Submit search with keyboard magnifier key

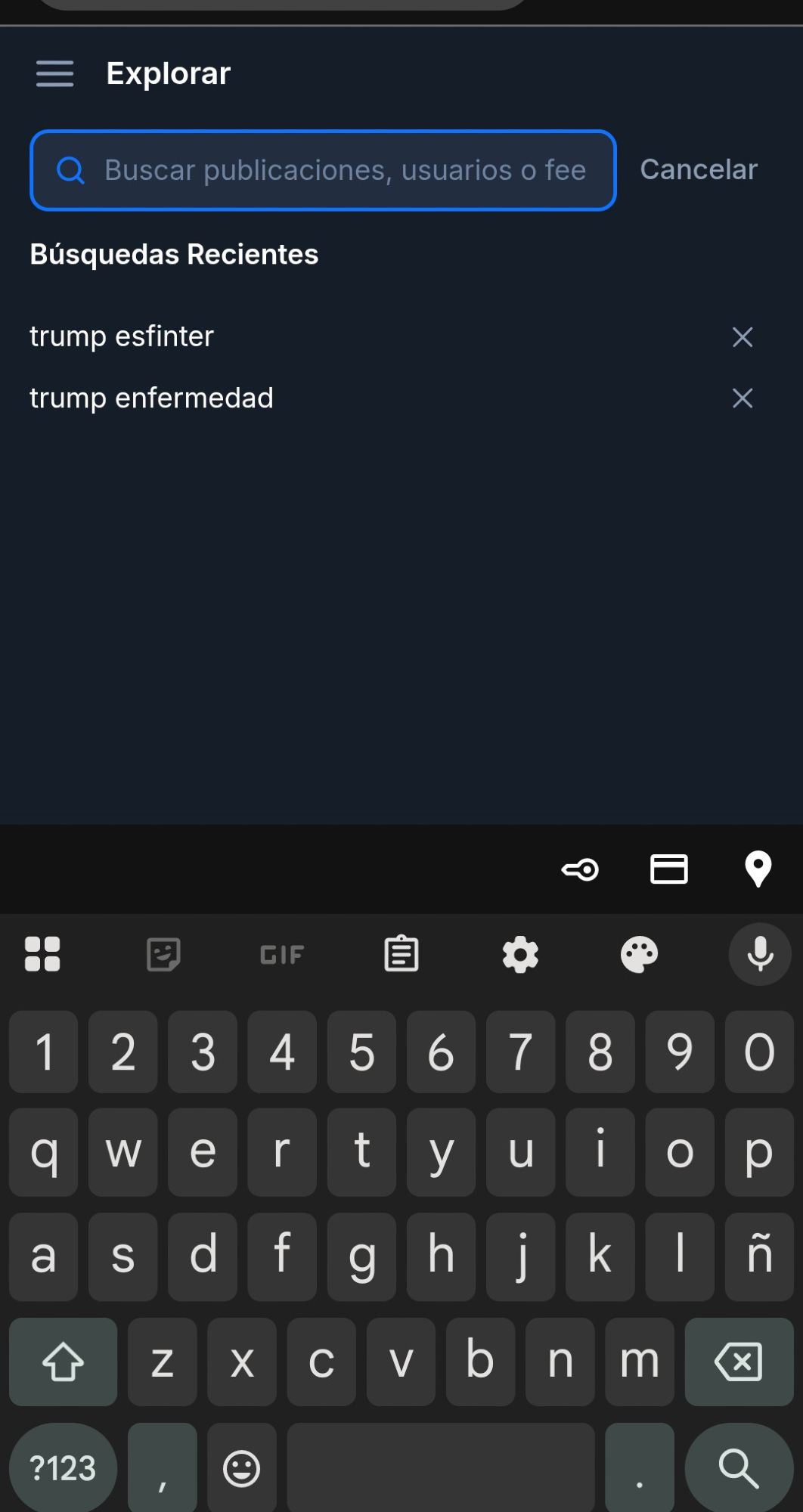[x=738, y=1468]
